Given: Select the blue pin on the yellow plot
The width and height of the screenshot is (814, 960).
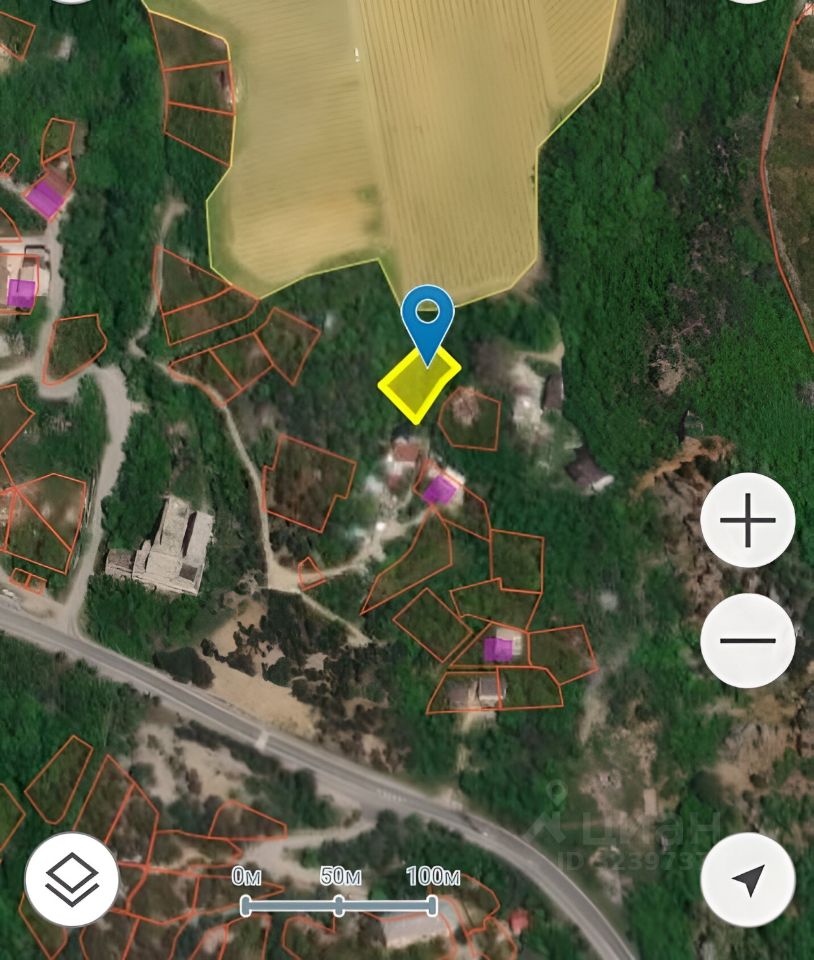Looking at the screenshot, I should [x=428, y=314].
